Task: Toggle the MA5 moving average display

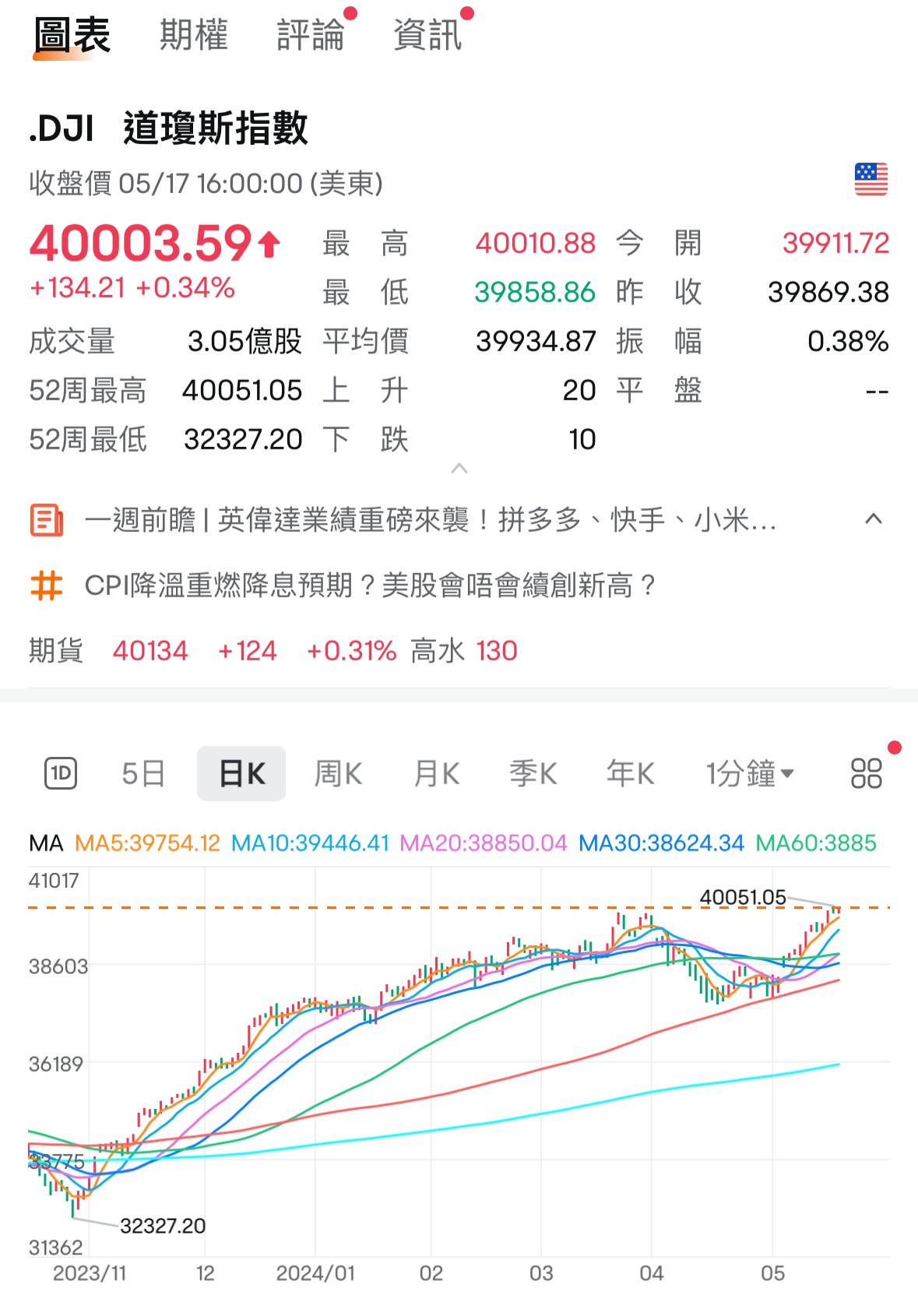Action: [x=148, y=843]
